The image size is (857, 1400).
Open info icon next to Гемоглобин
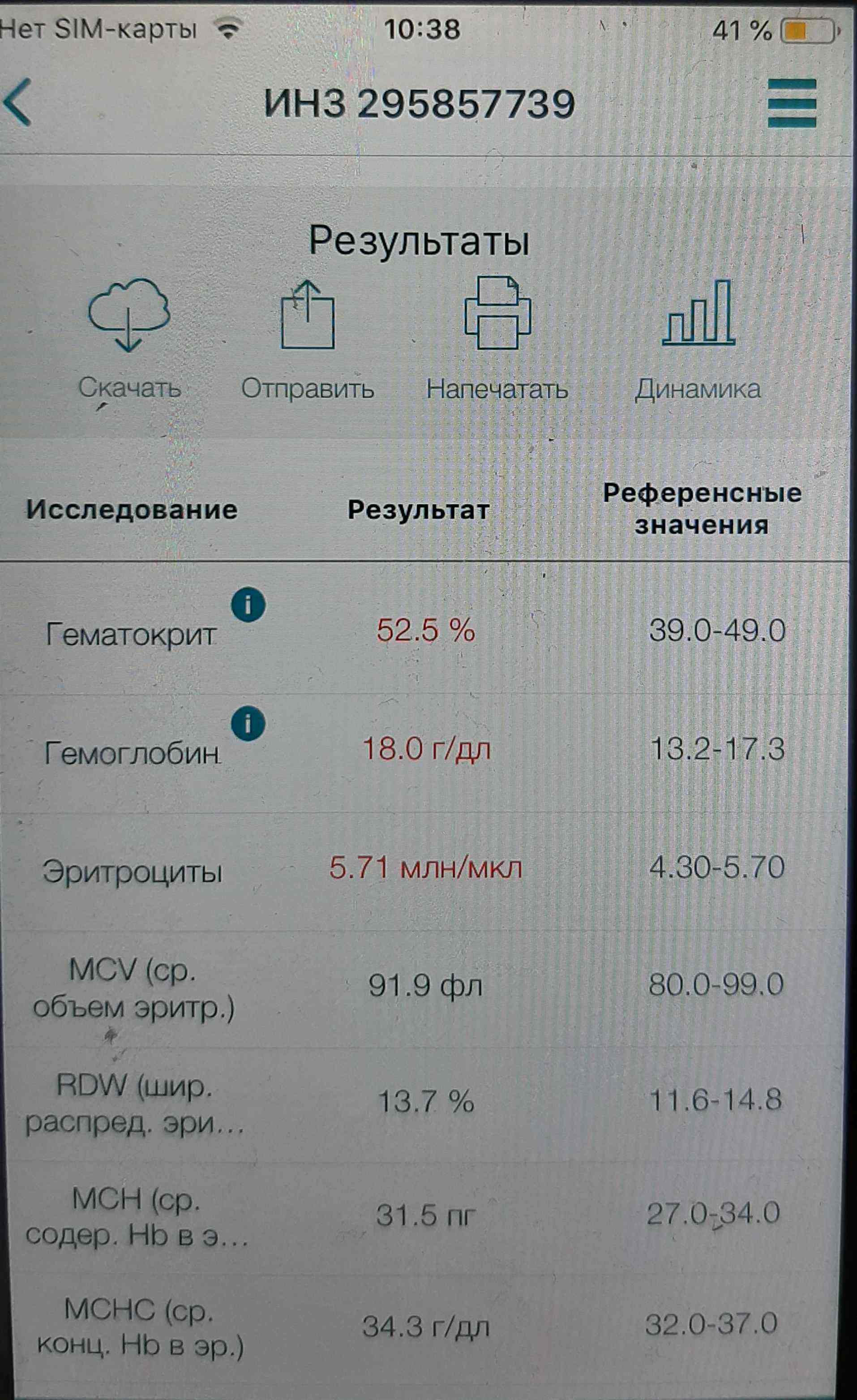248,725
